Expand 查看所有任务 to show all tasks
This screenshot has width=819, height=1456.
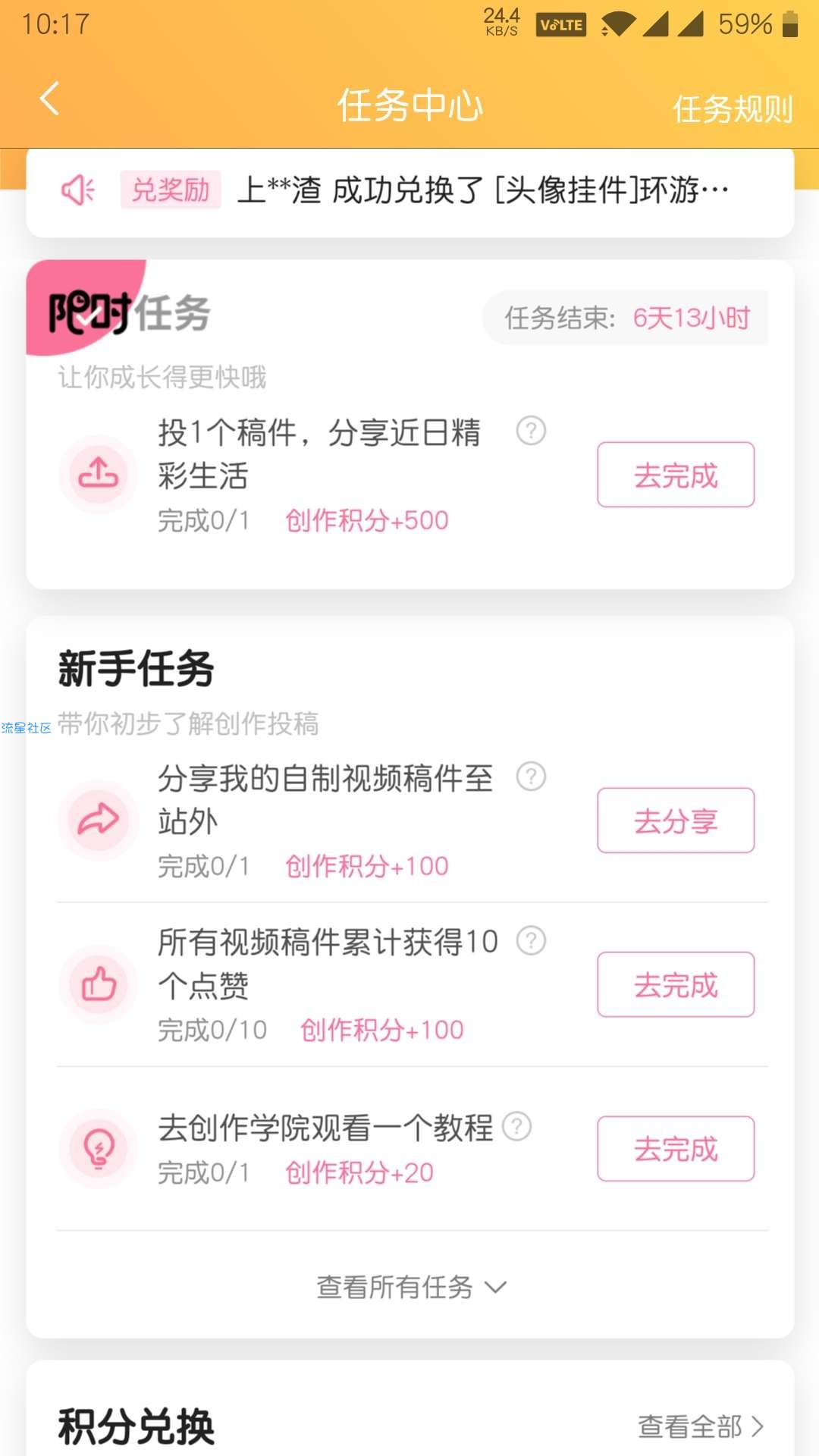pyautogui.click(x=410, y=1287)
